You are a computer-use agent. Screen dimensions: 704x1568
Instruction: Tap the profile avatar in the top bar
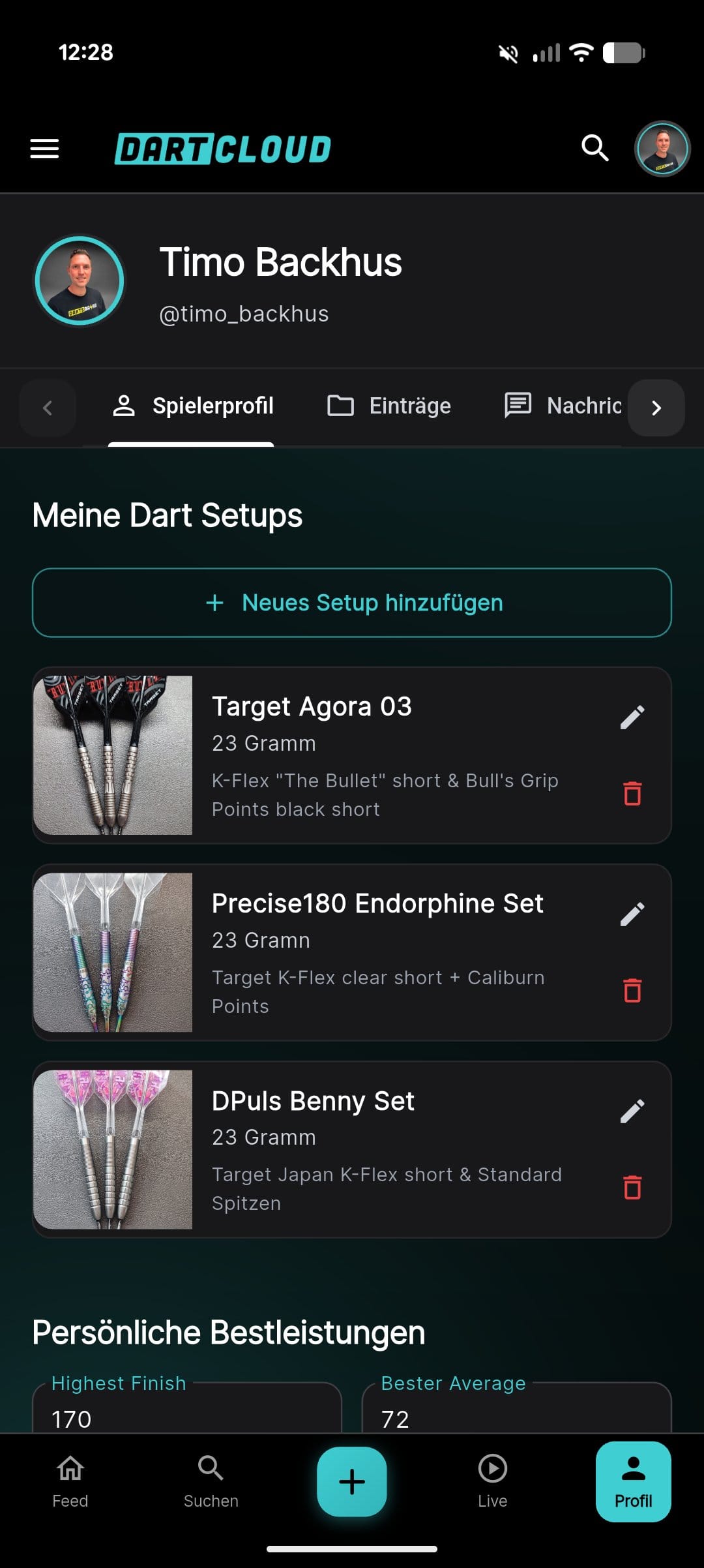pos(662,149)
